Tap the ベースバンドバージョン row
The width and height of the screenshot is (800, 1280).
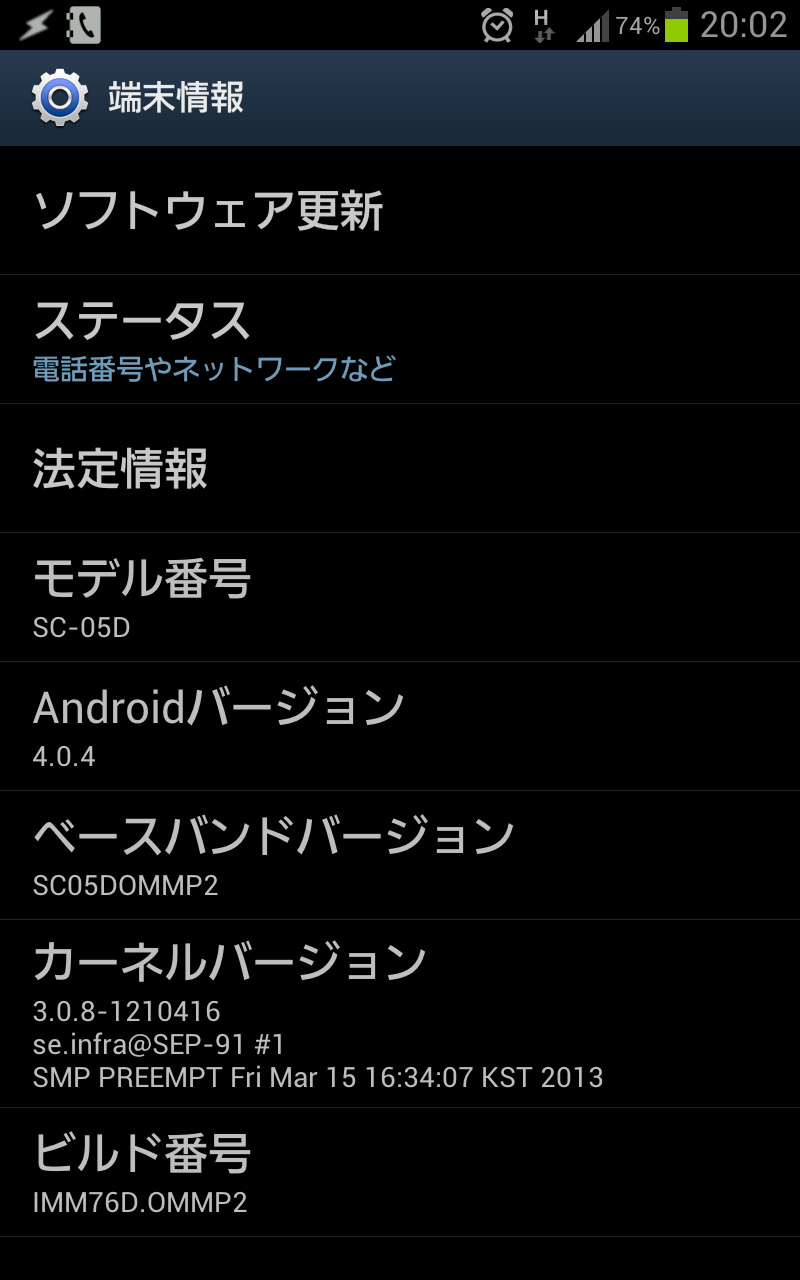tap(400, 855)
